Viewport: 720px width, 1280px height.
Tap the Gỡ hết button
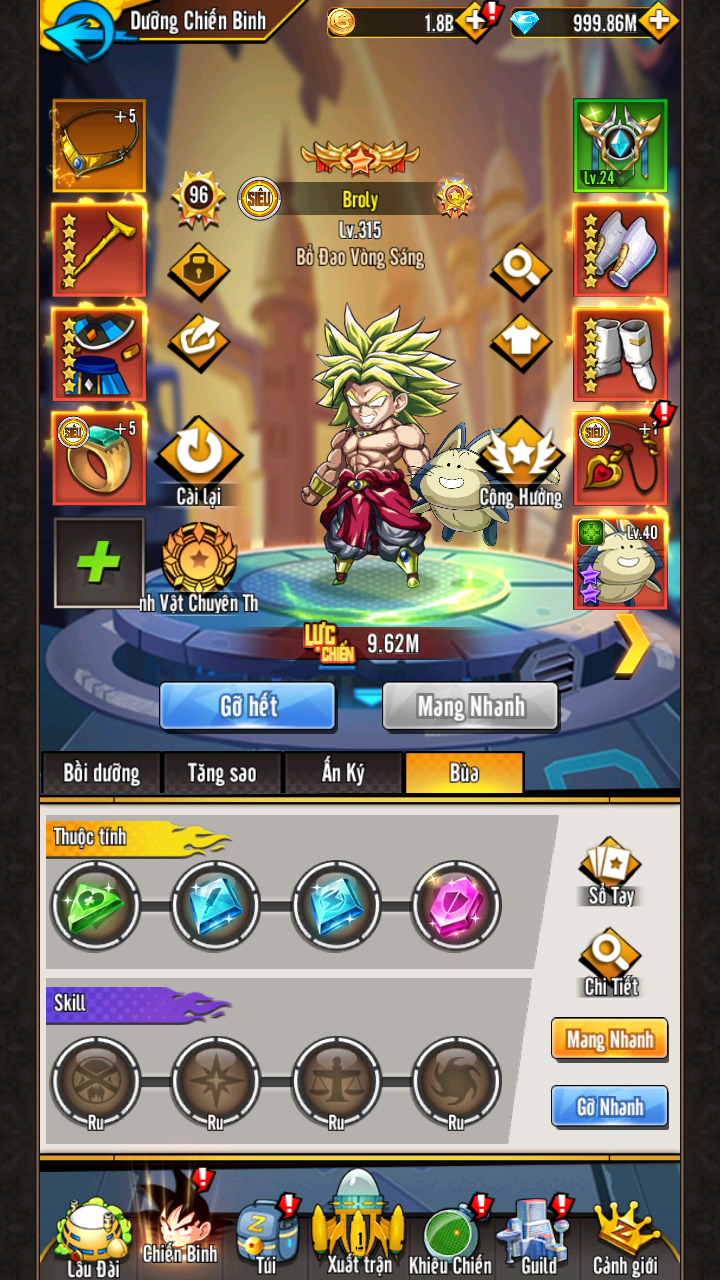[x=247, y=706]
